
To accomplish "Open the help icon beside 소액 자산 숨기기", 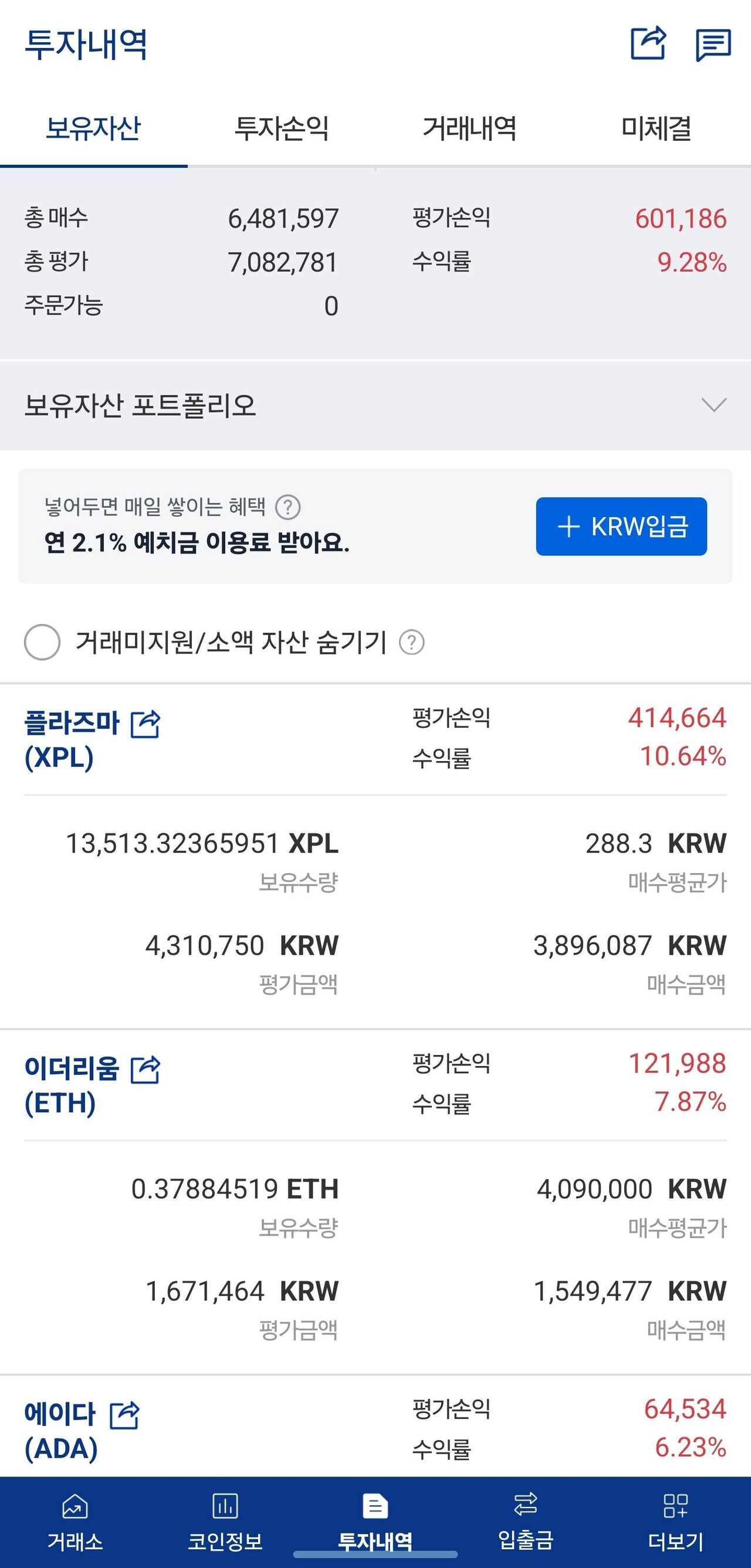I will click(414, 643).
